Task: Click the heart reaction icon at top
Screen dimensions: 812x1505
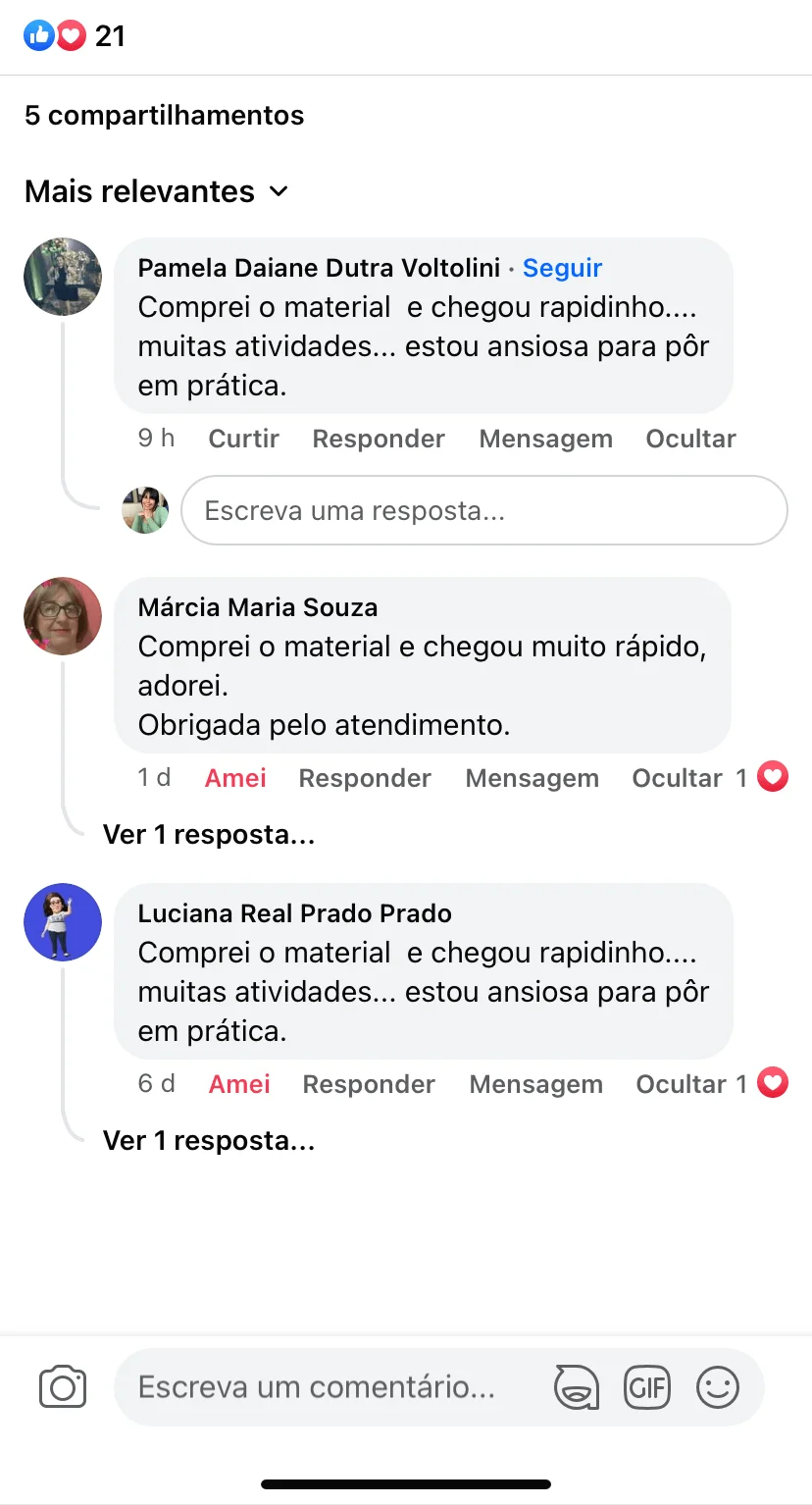Action: pyautogui.click(x=67, y=35)
